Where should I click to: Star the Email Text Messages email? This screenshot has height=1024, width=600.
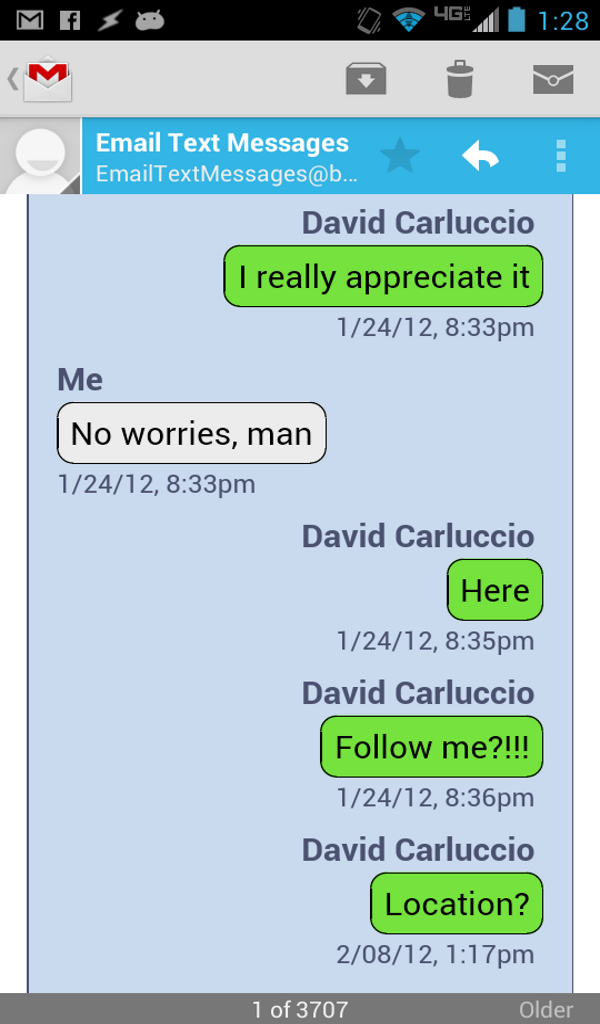tap(400, 156)
